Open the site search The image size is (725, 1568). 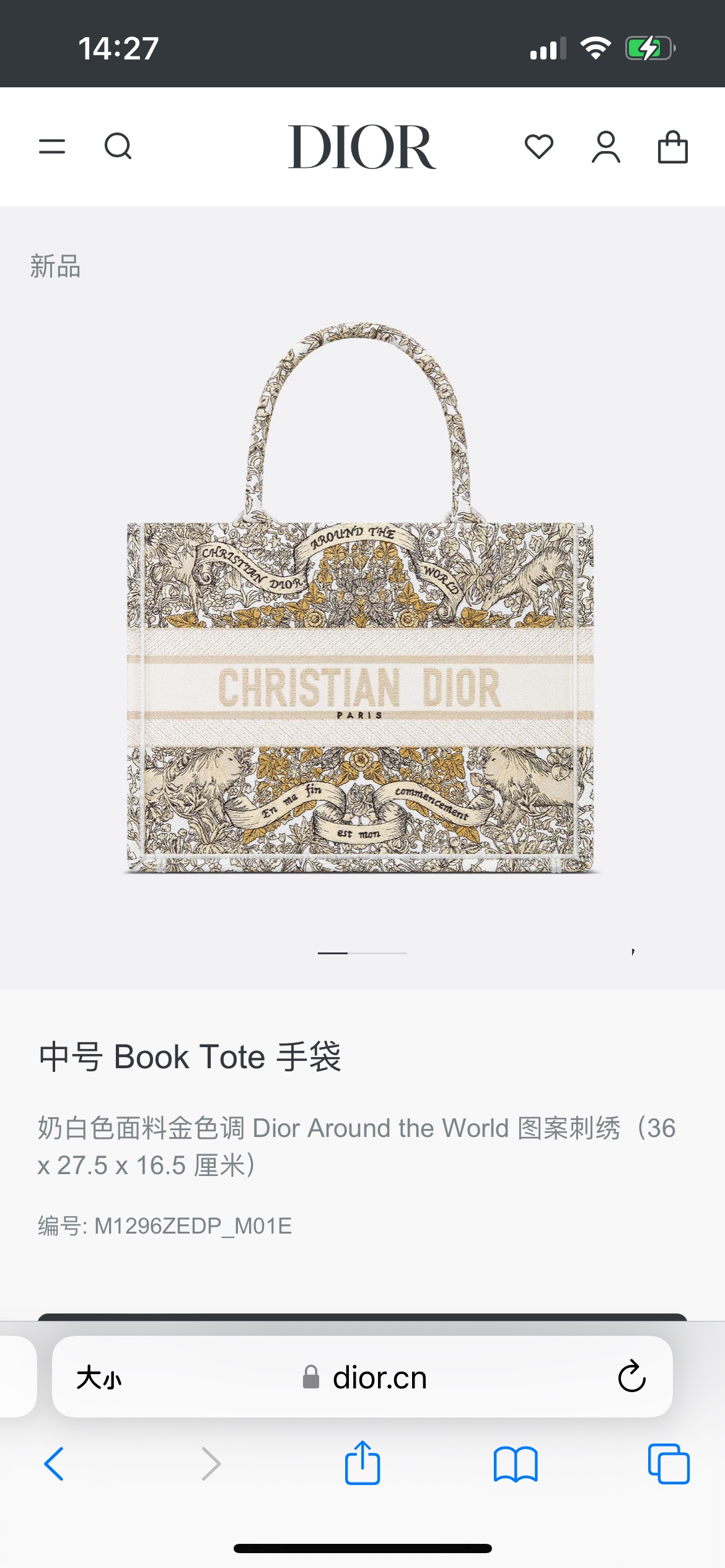point(118,147)
